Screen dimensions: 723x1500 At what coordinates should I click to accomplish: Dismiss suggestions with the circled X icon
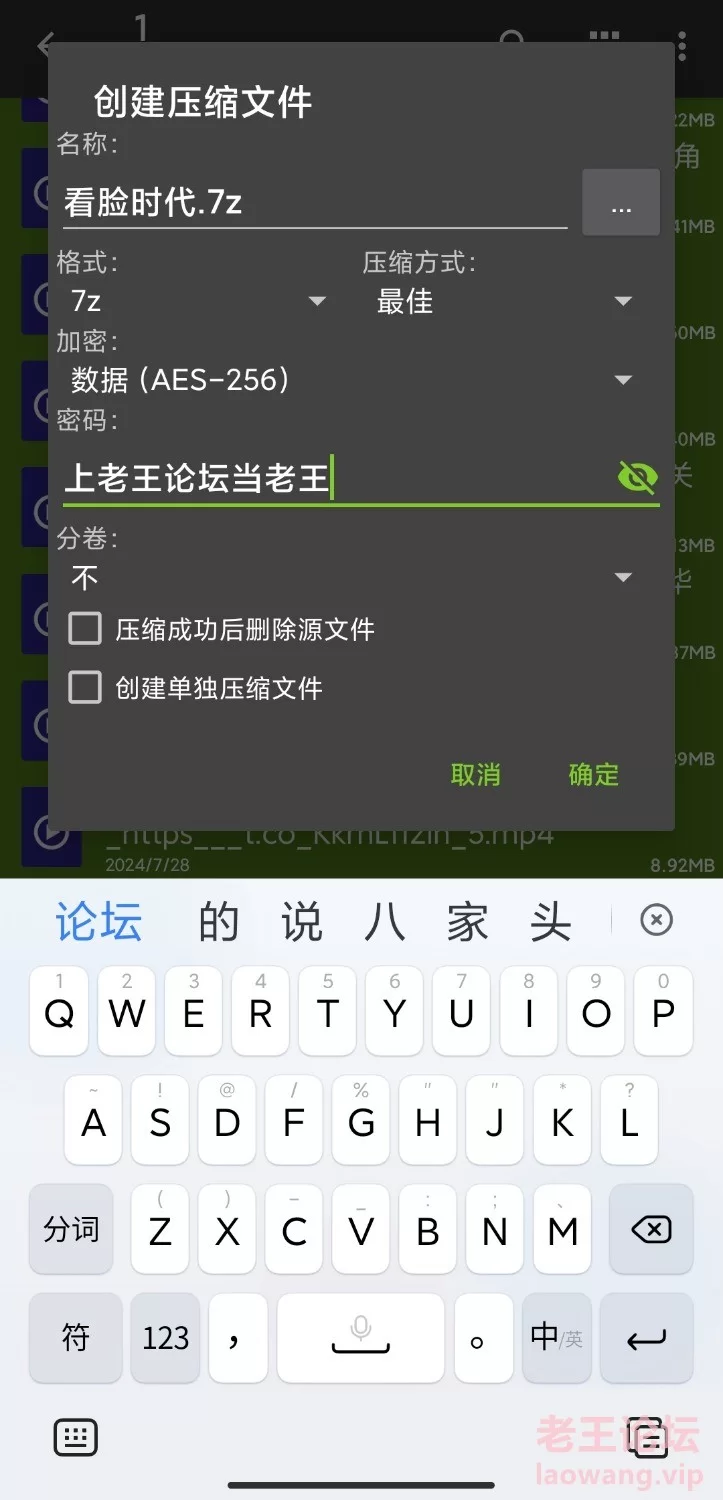(656, 920)
